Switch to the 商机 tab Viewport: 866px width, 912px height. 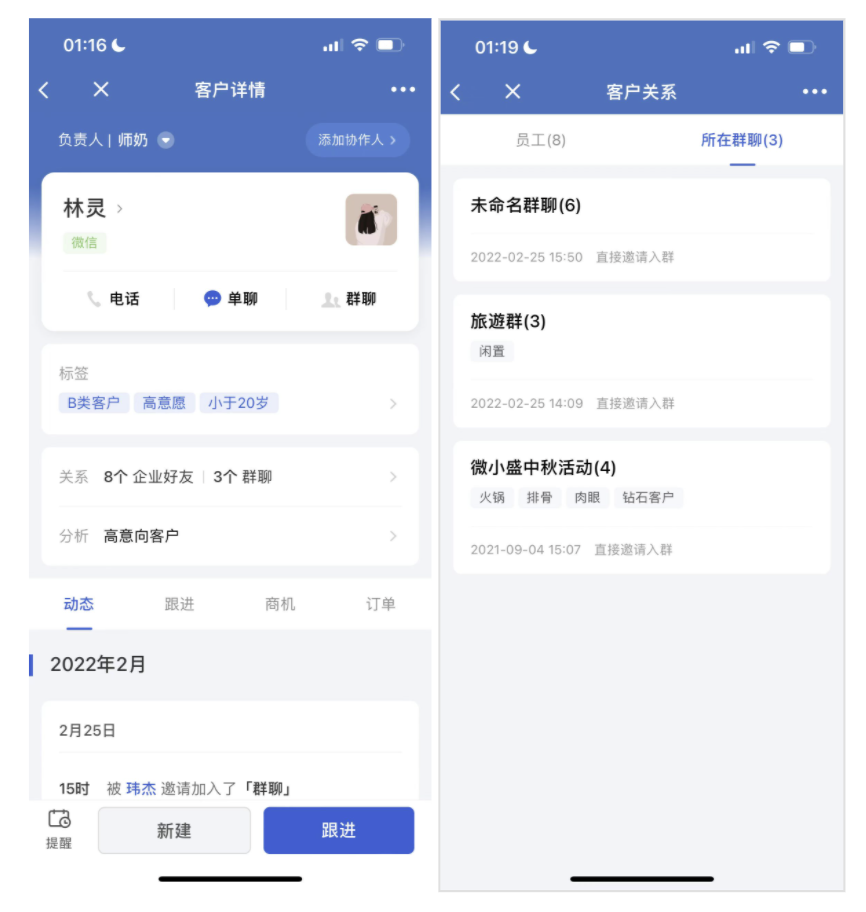280,604
